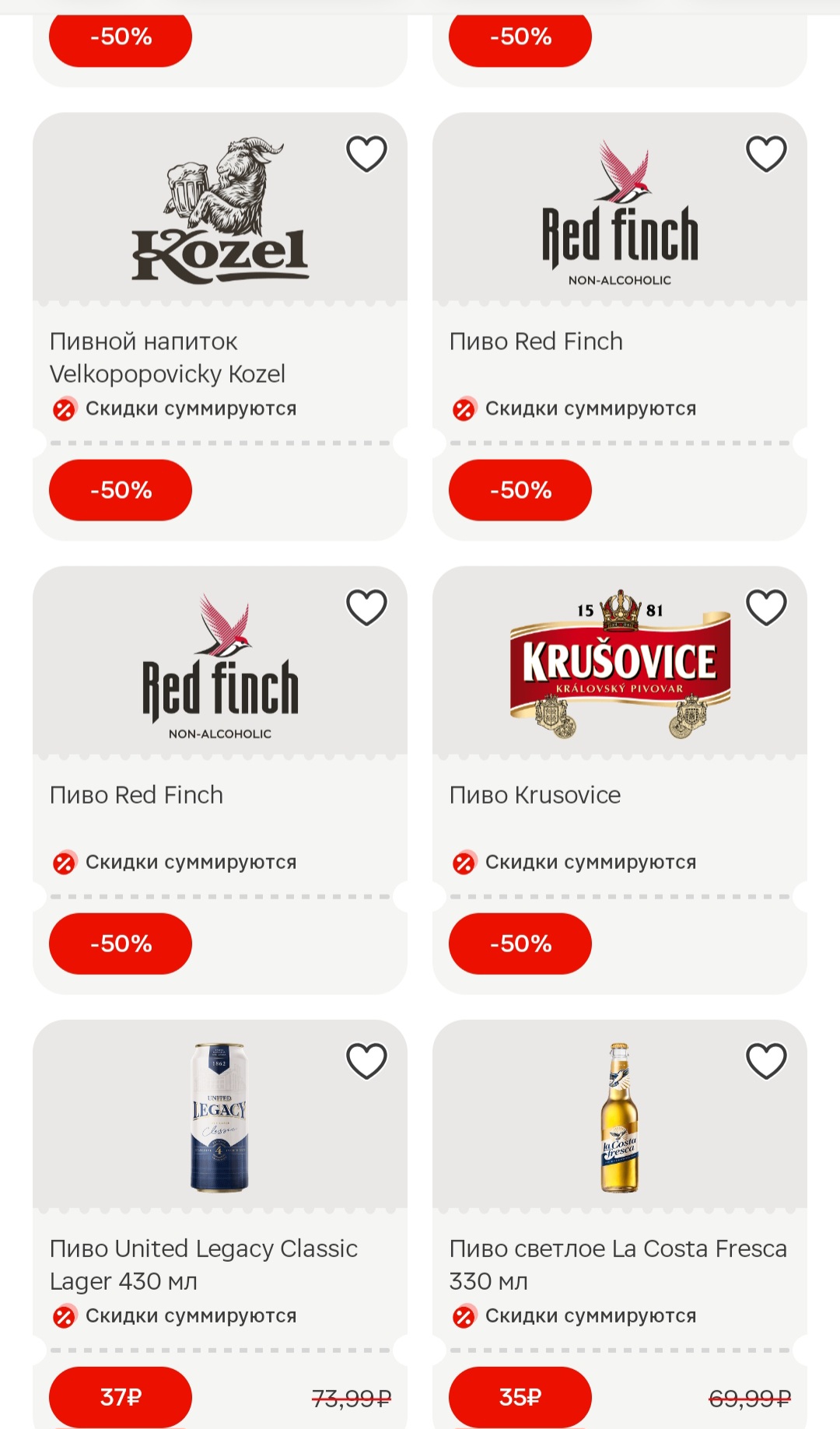This screenshot has height=1429, width=840.
Task: Favorite the Krusovice beer offer
Action: 766,607
